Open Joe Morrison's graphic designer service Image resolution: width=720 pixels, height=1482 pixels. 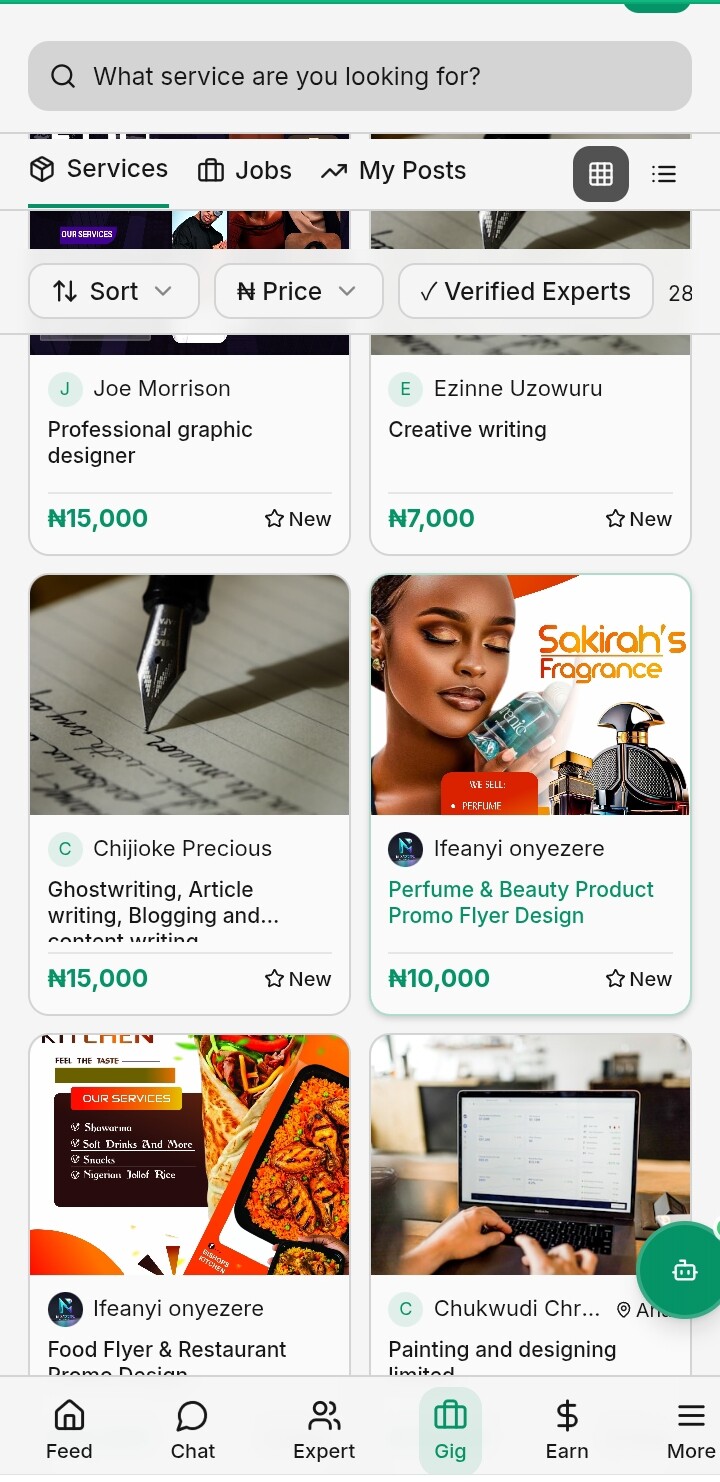[x=189, y=442]
